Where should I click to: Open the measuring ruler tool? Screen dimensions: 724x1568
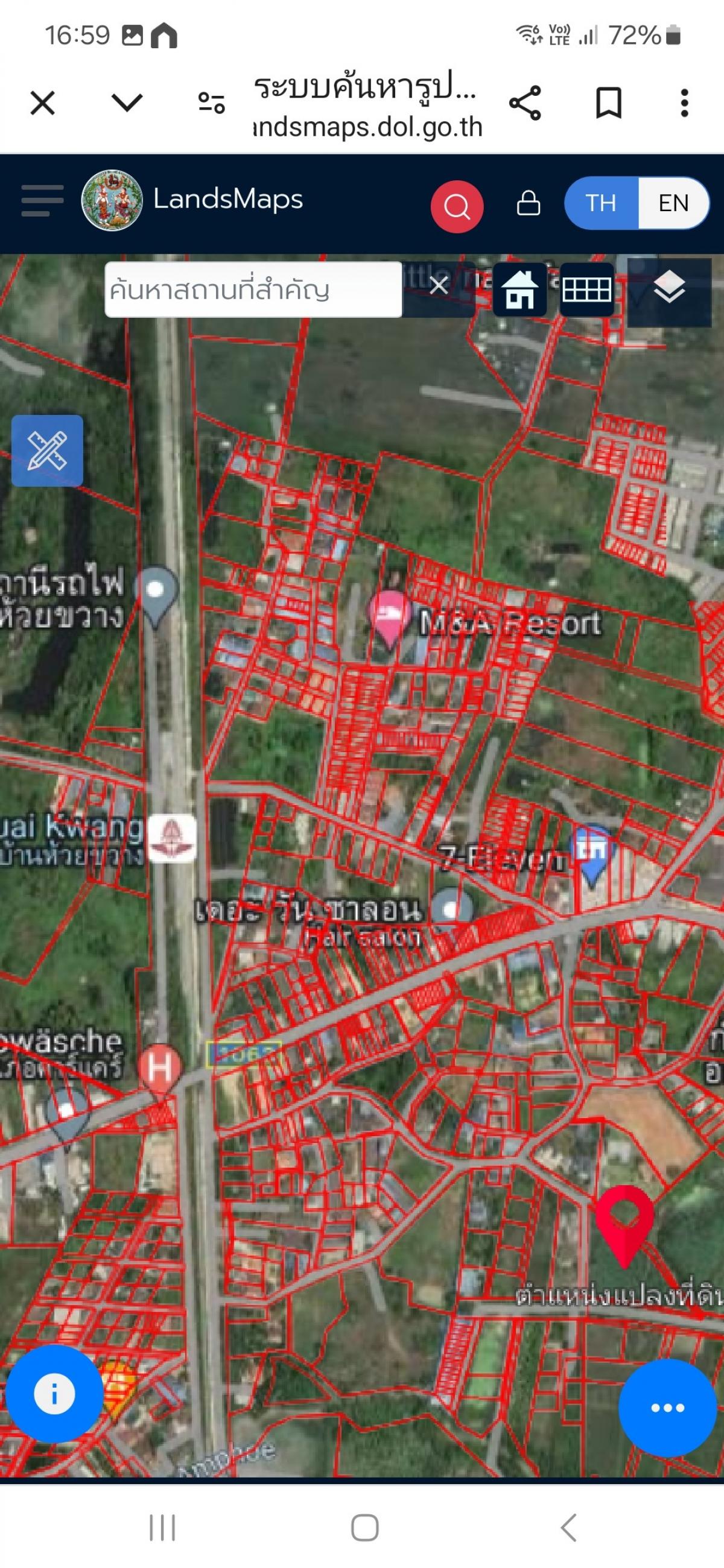pos(47,450)
